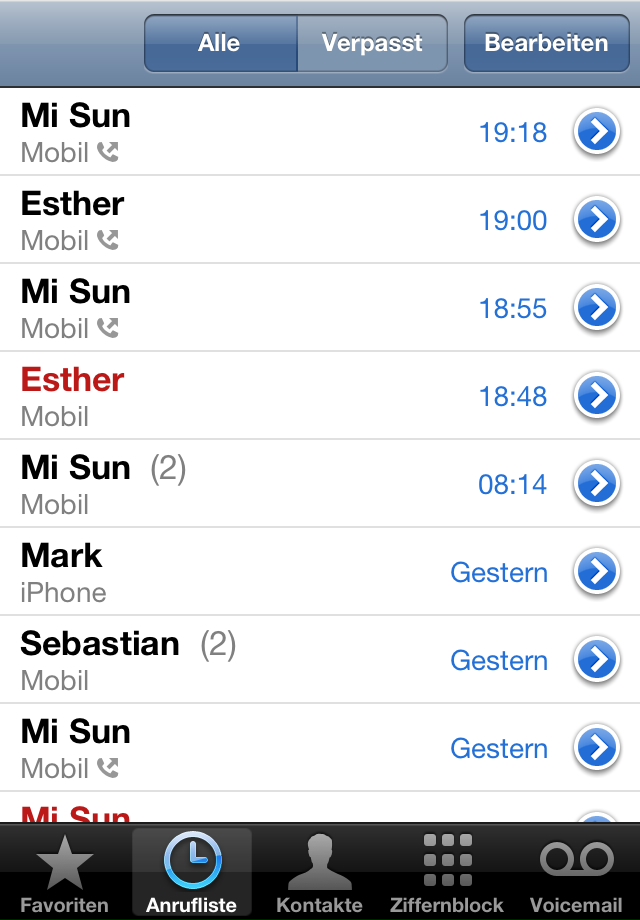The height and width of the screenshot is (920, 640).
Task: Switch to the Kontakte tab
Action: [x=320, y=872]
